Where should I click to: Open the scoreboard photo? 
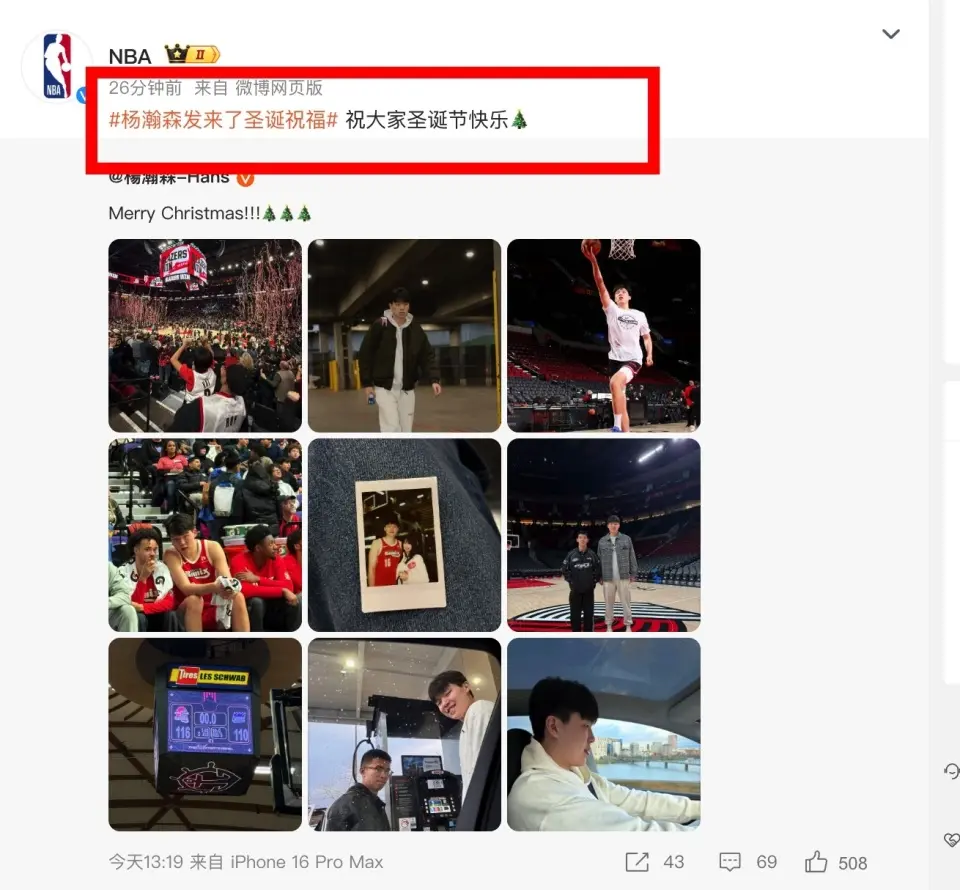point(204,734)
